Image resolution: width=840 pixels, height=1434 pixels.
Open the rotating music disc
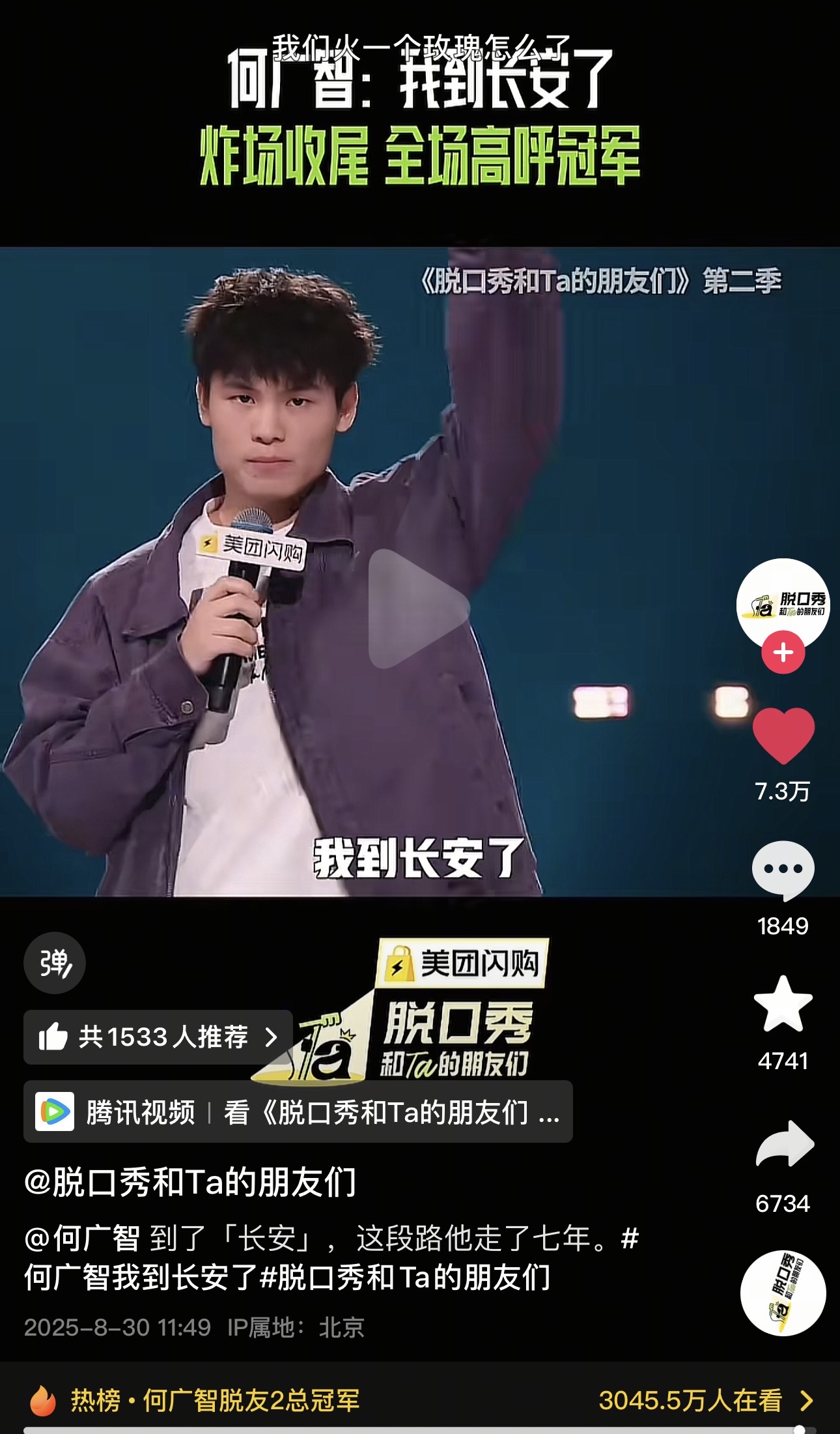tap(783, 1293)
